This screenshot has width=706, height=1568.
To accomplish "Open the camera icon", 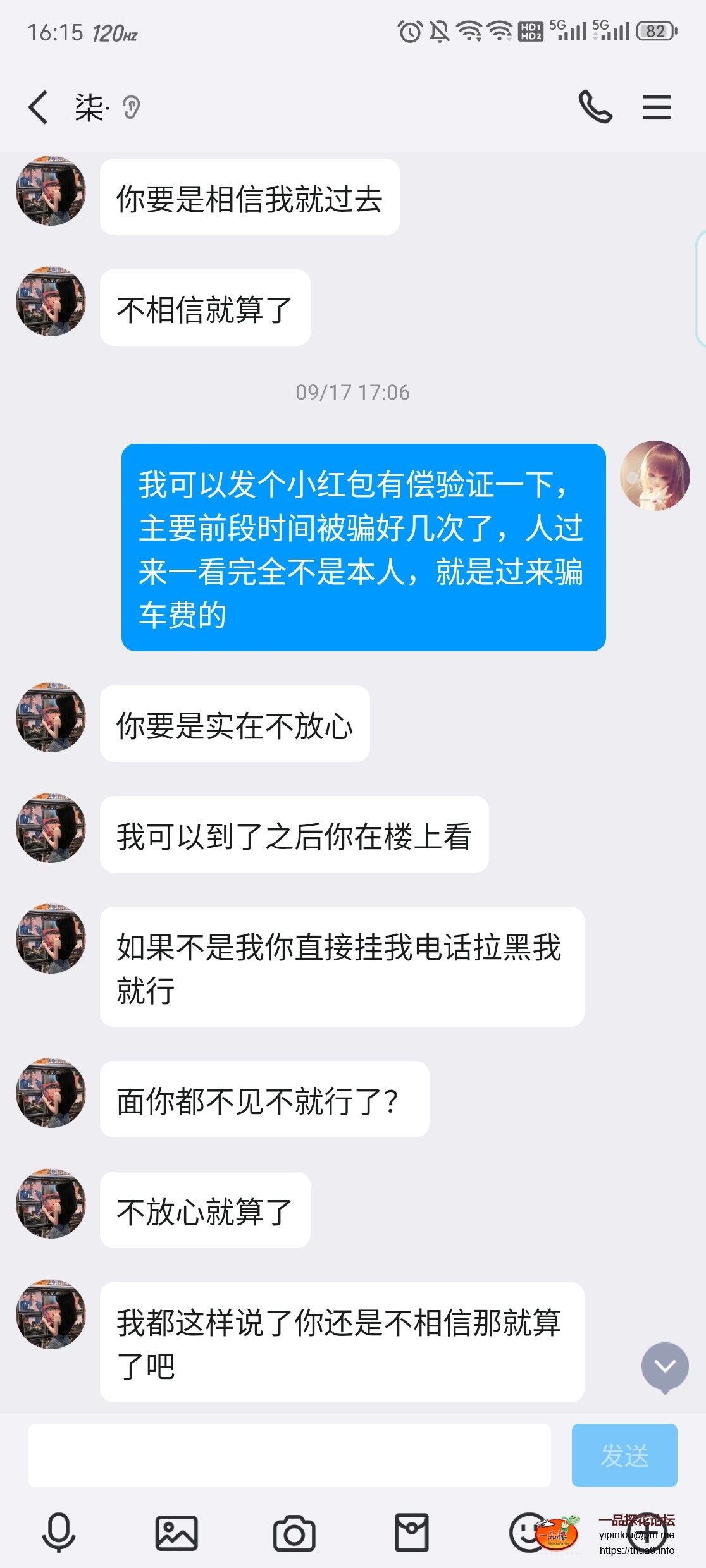I will [x=294, y=1533].
